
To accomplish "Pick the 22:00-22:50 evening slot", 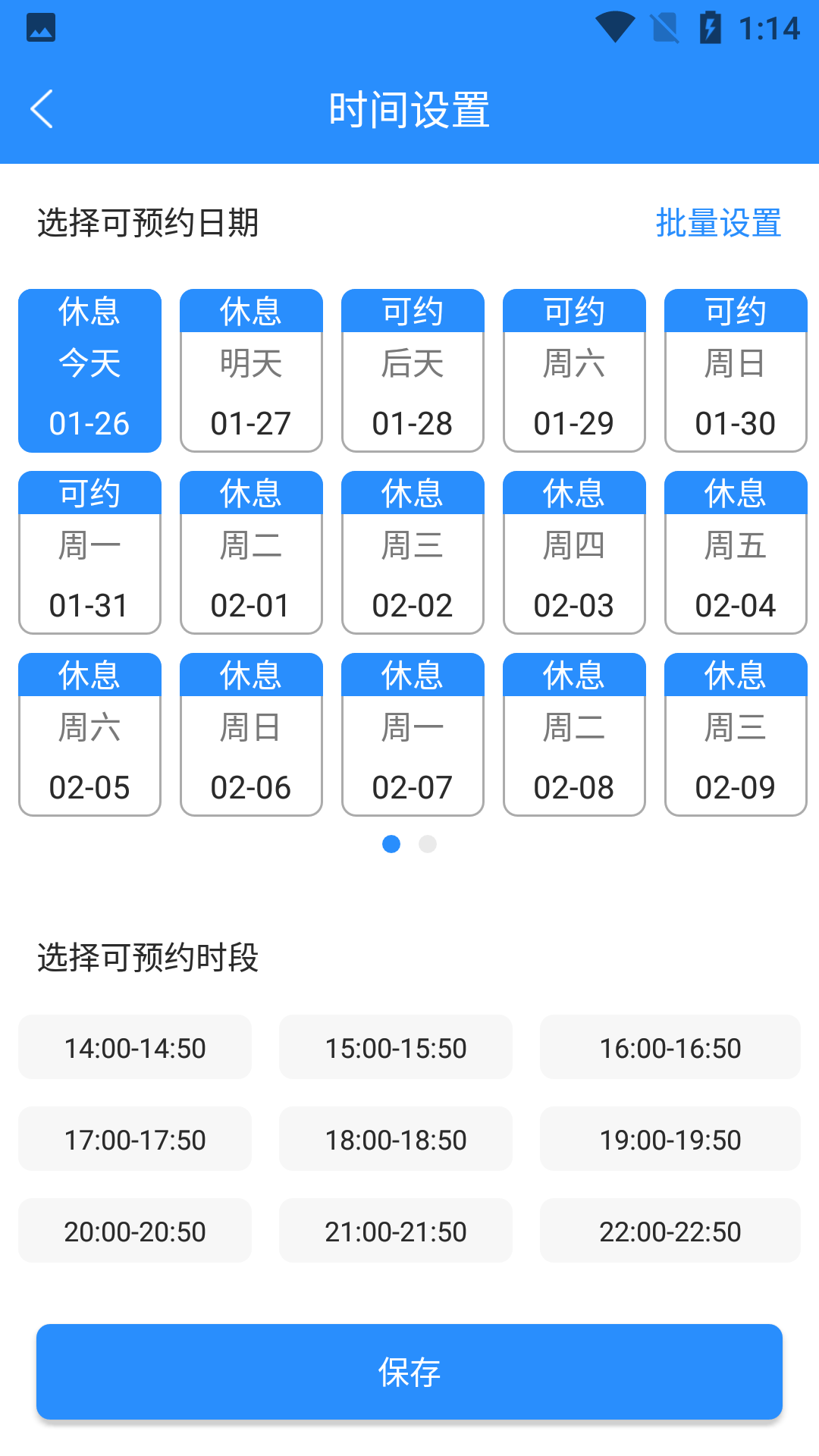I will coord(670,1231).
